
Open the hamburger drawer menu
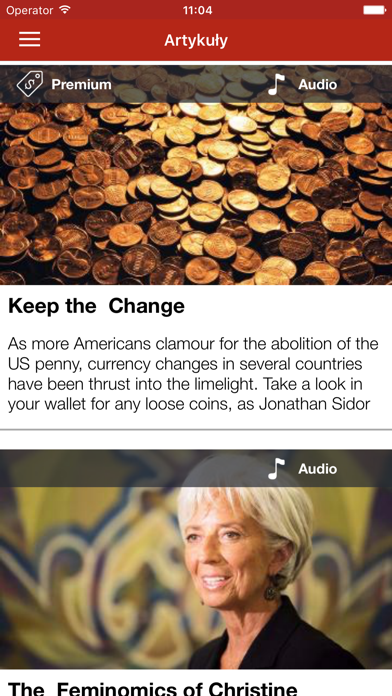click(30, 40)
